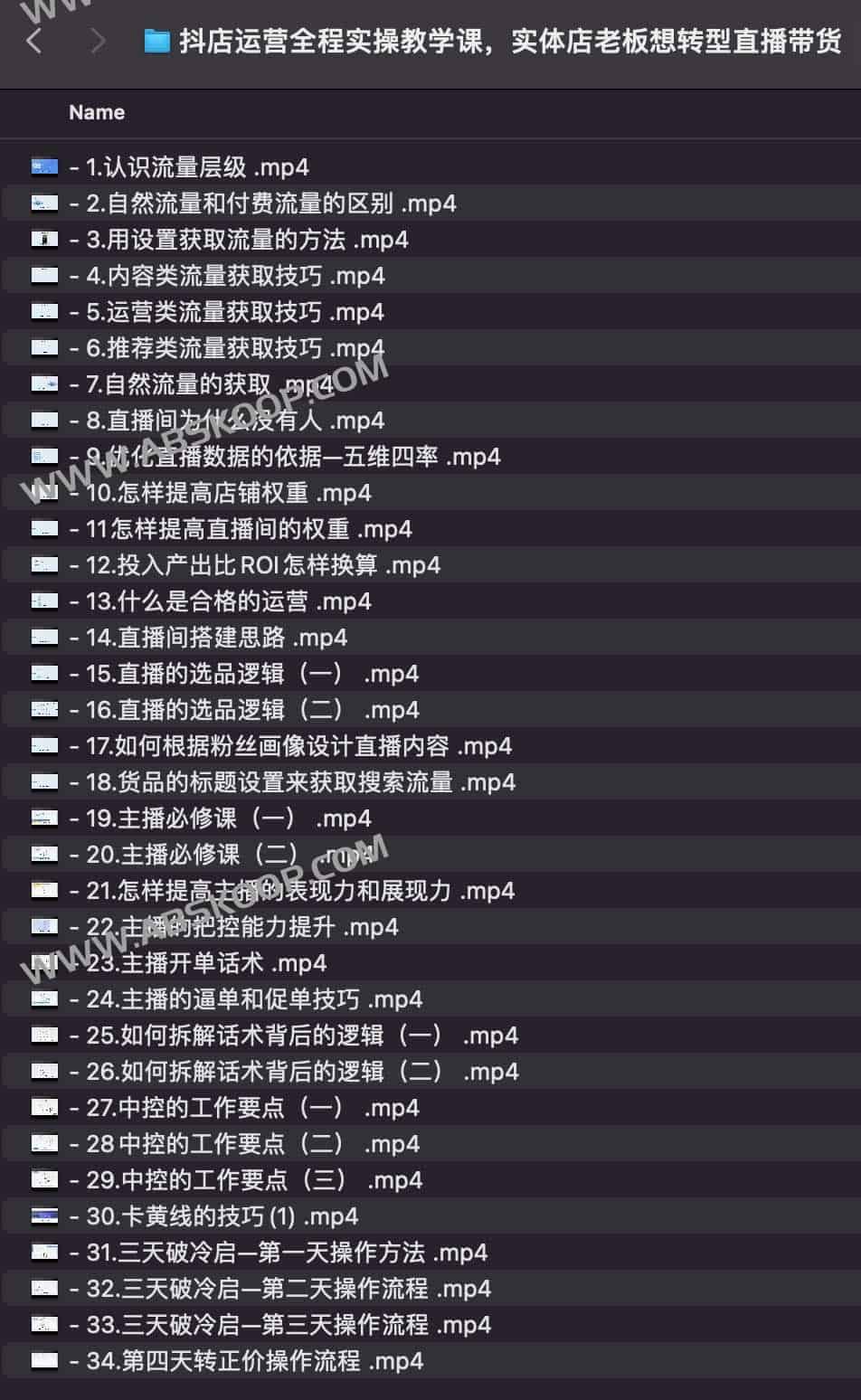Go back to the previous folder

click(x=34, y=41)
